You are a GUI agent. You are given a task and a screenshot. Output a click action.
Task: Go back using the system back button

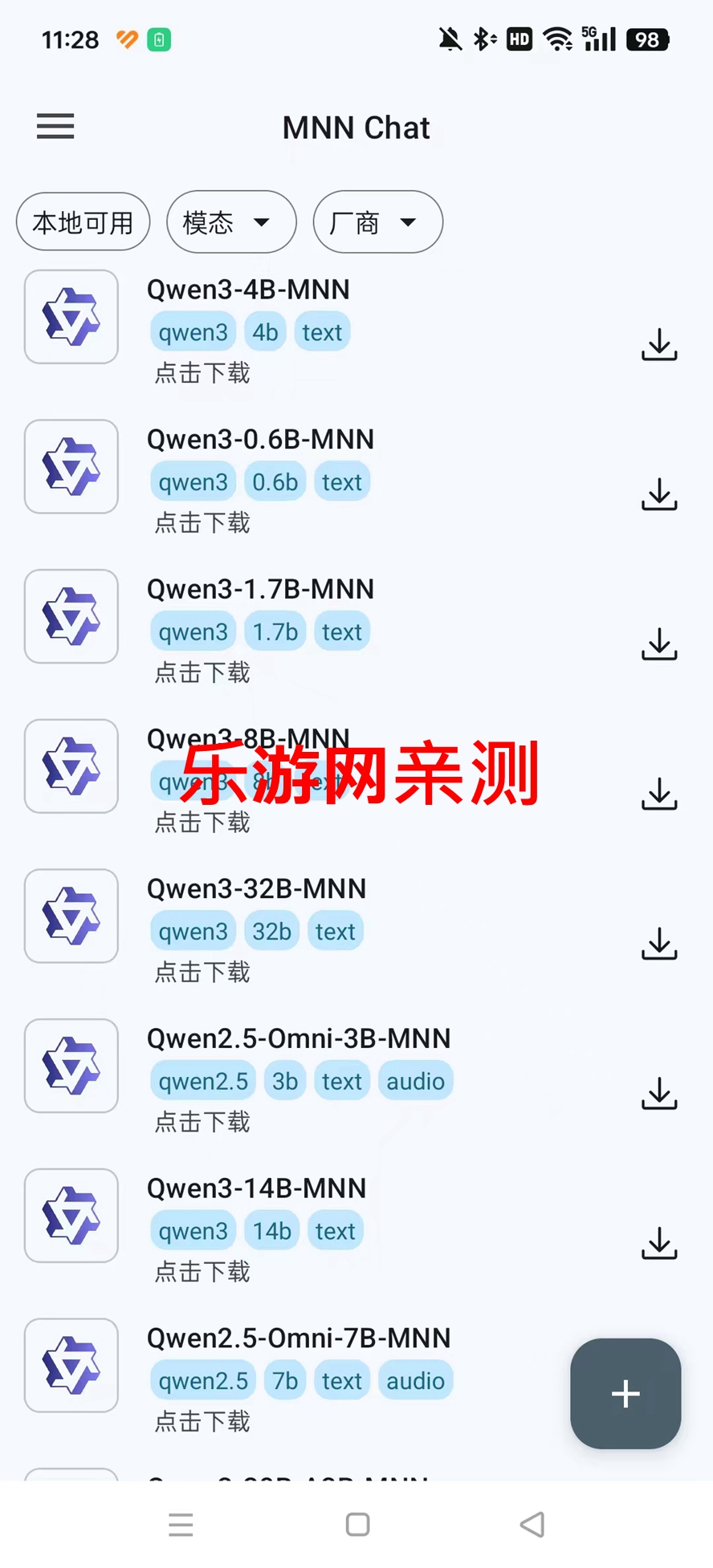532,1525
